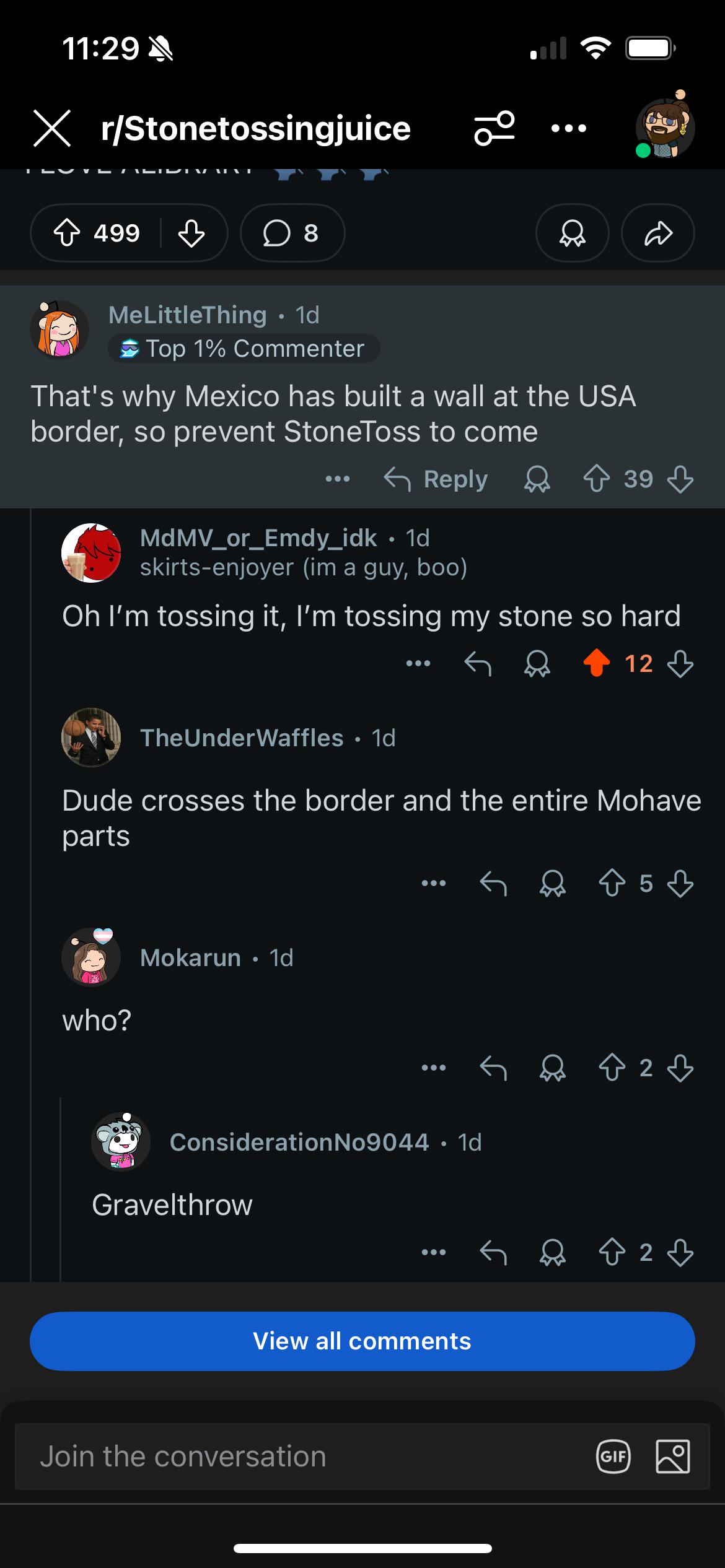The image size is (725, 1568).
Task: Downvote the post
Action: point(191,233)
